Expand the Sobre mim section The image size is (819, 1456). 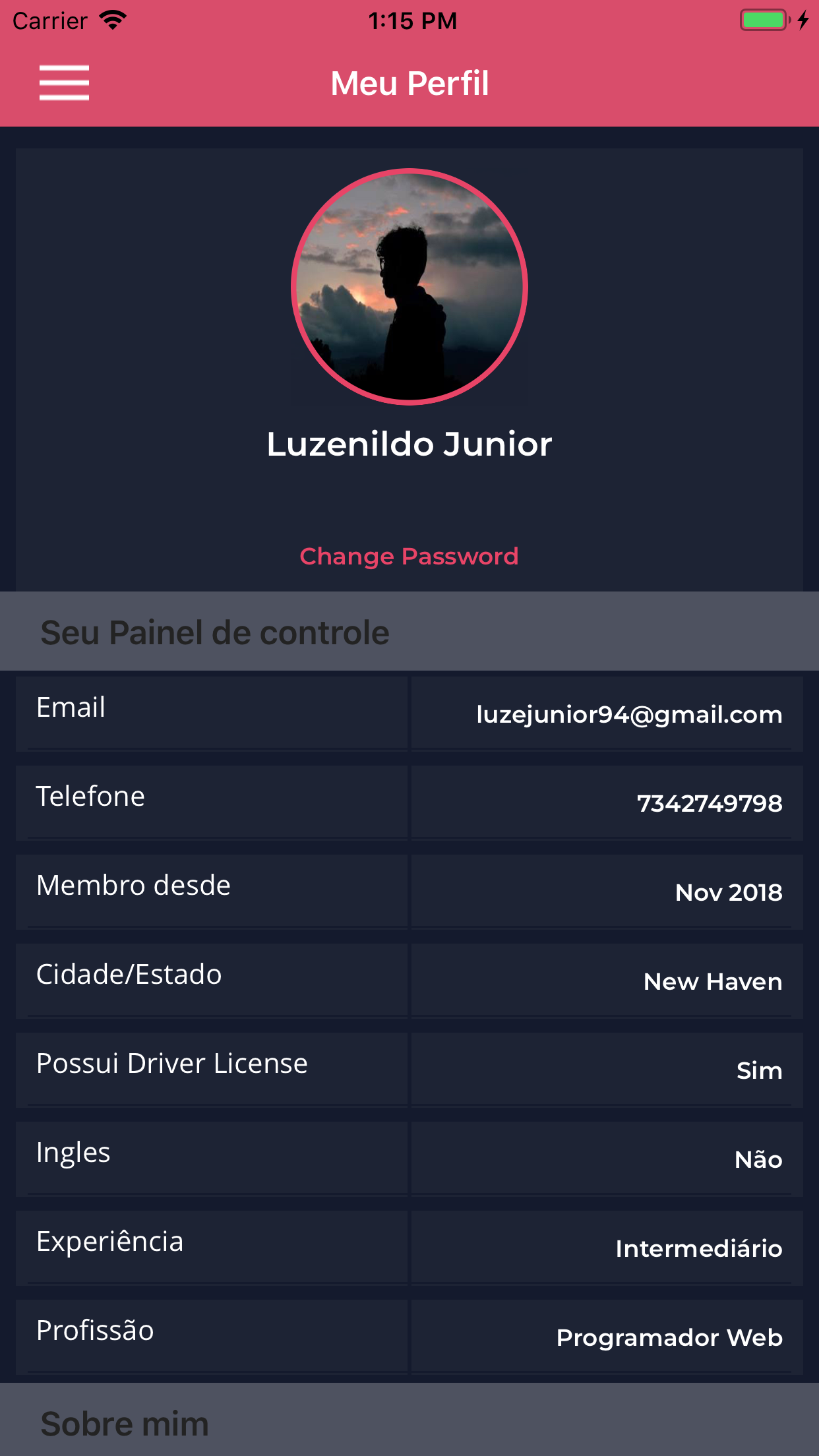coord(124,1422)
